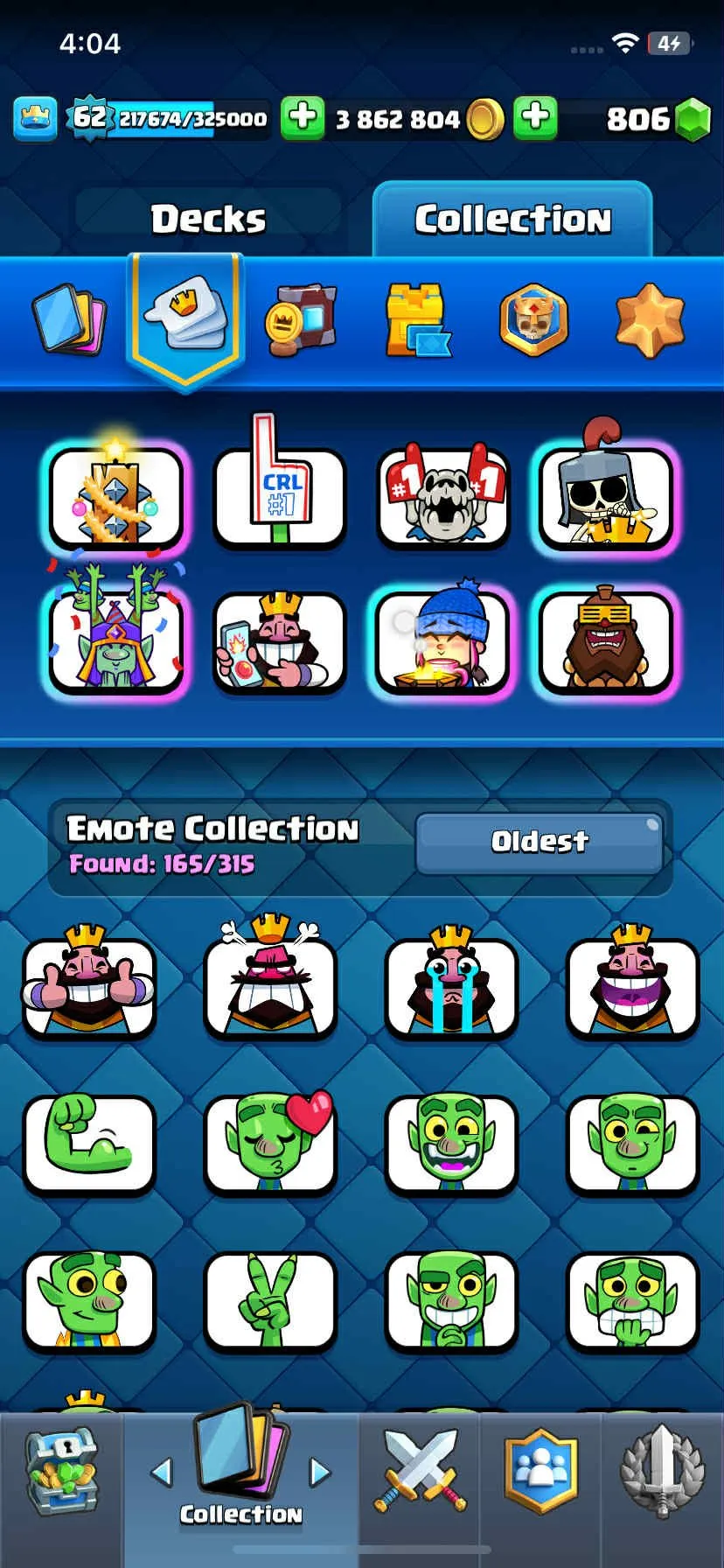Change emote sorting with the Oldest dropdown
This screenshot has width=724, height=1568.
539,841
